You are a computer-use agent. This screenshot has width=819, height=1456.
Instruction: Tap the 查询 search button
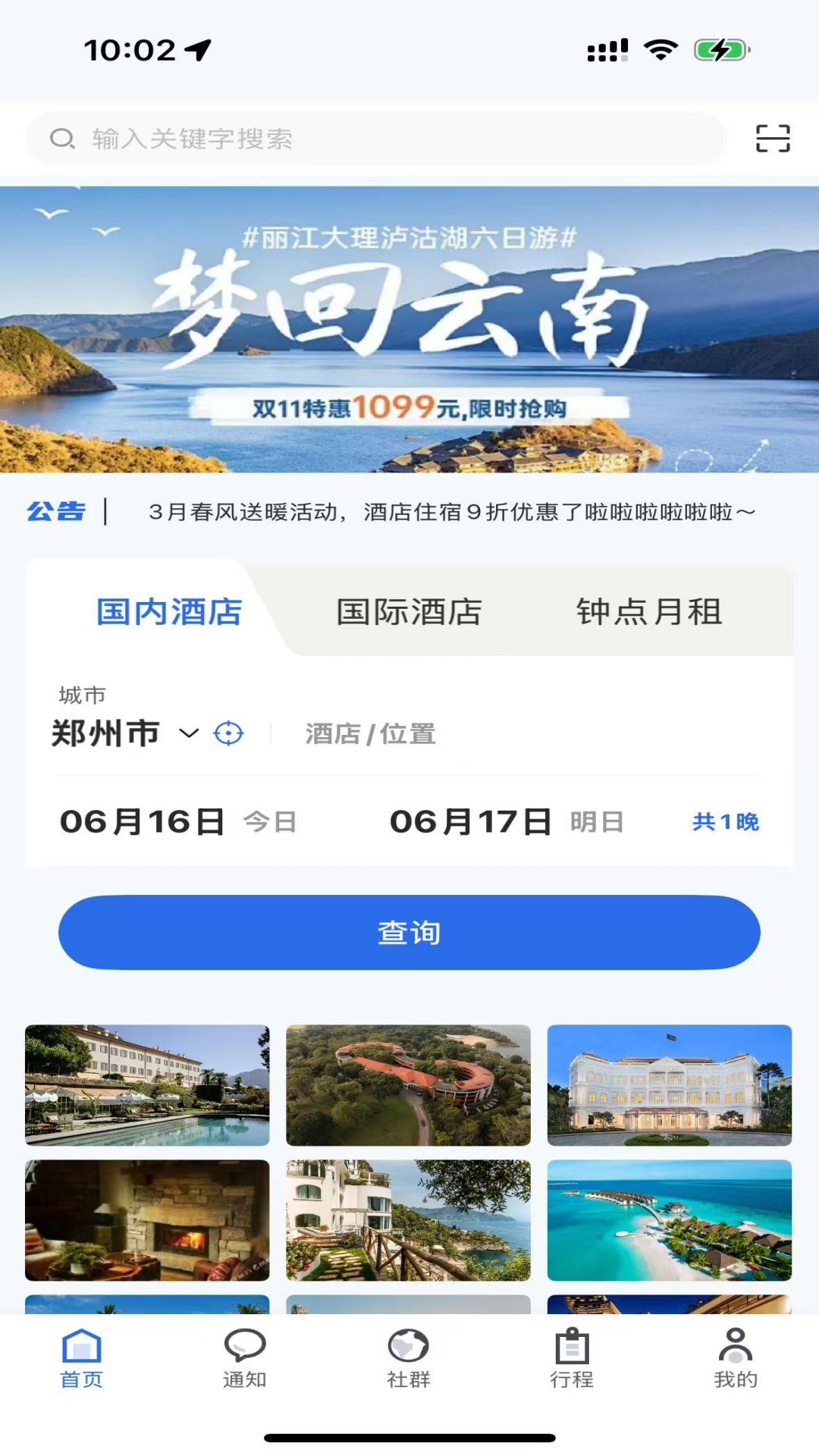[x=409, y=933]
